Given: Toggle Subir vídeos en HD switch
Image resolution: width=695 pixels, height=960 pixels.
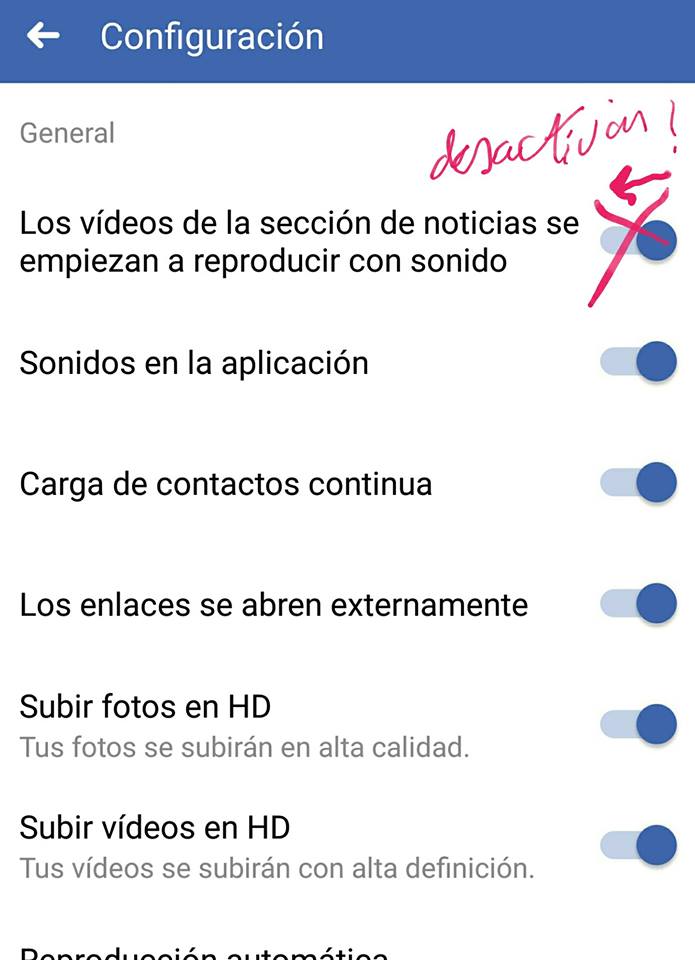Looking at the screenshot, I should pos(640,845).
